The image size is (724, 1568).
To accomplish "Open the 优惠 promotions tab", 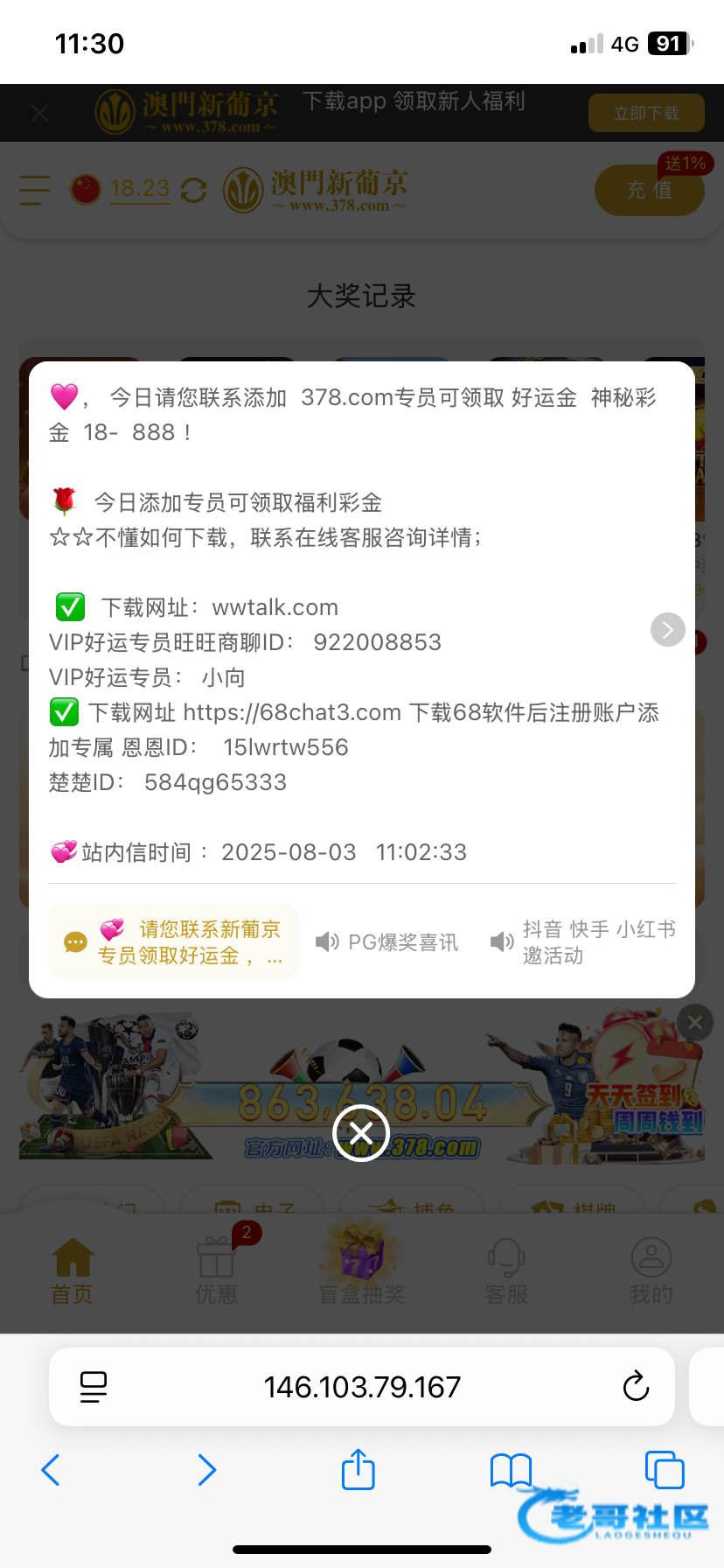I will [x=216, y=1271].
